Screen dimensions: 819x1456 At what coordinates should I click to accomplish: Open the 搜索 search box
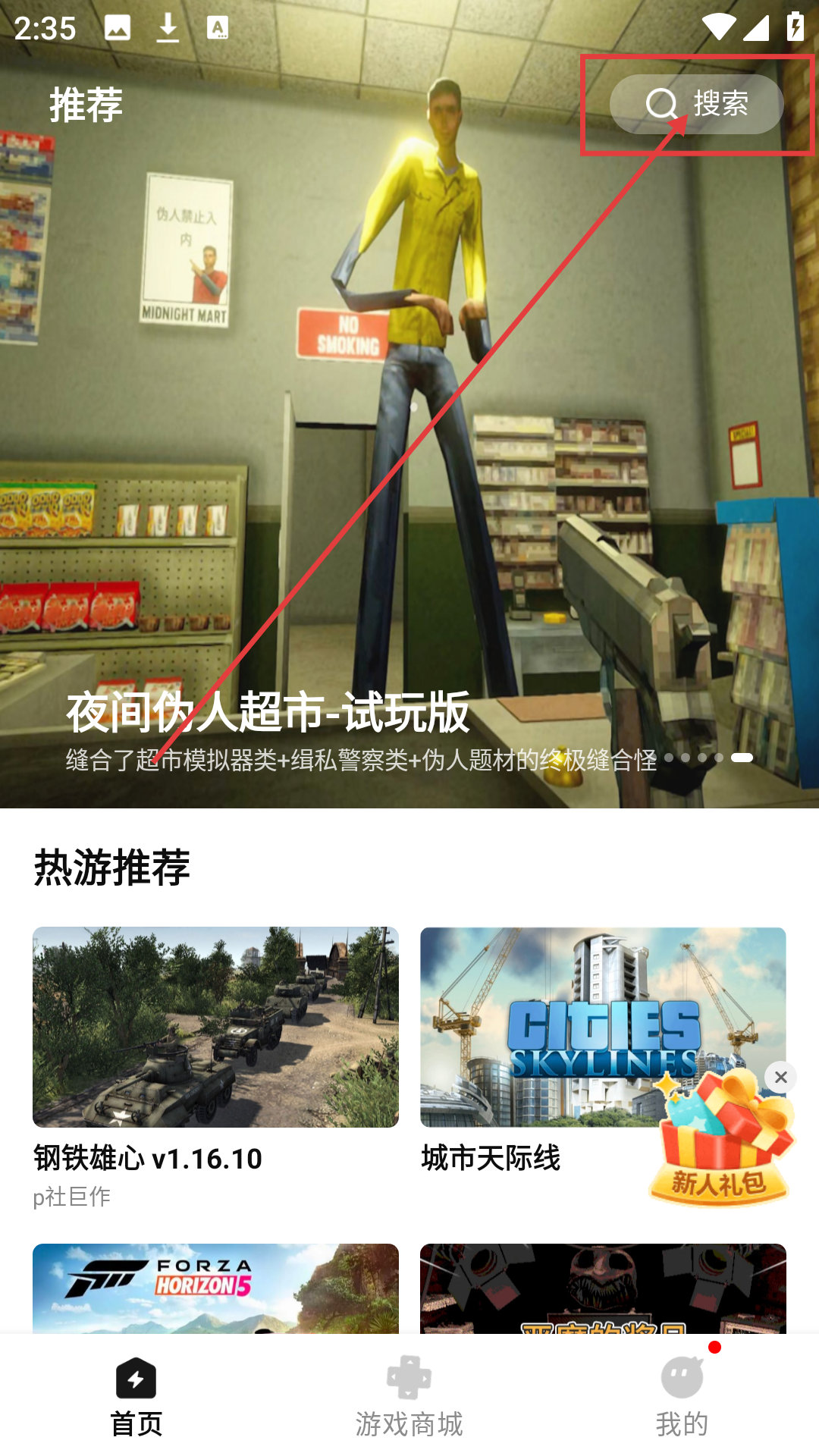[x=696, y=104]
